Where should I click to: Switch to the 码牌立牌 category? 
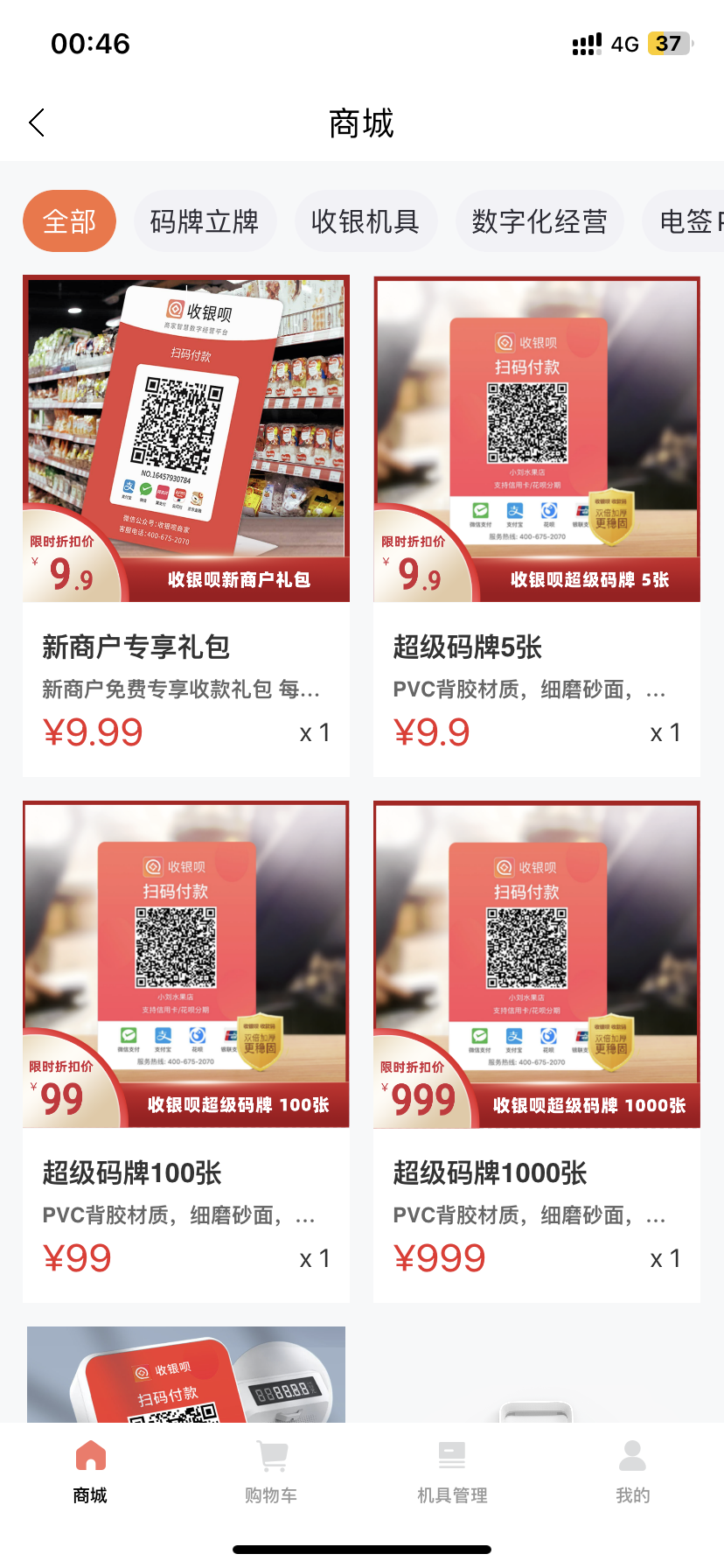(x=205, y=221)
